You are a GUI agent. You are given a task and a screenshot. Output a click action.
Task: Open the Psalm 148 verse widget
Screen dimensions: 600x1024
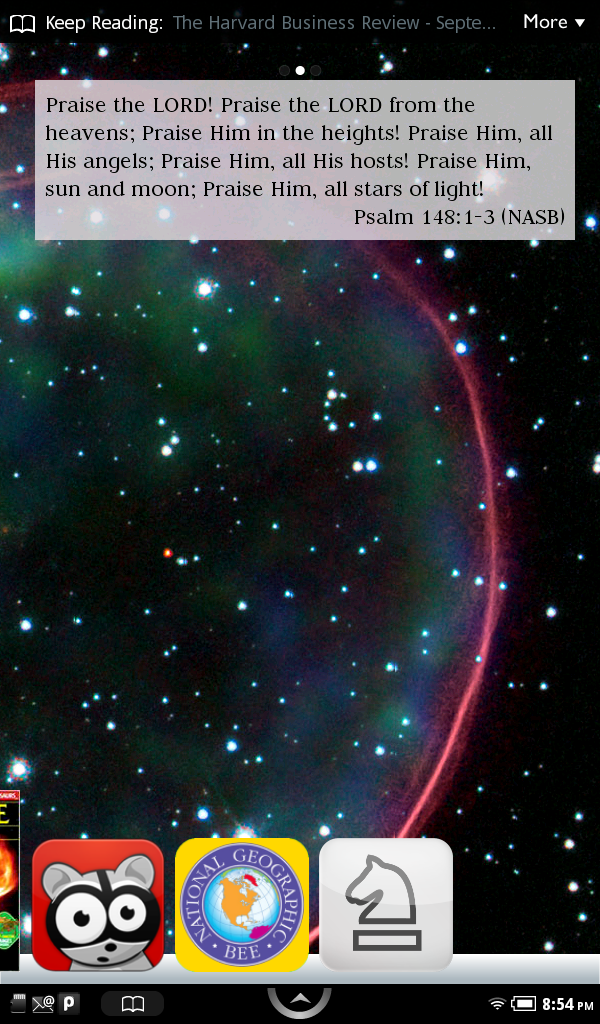tap(304, 160)
